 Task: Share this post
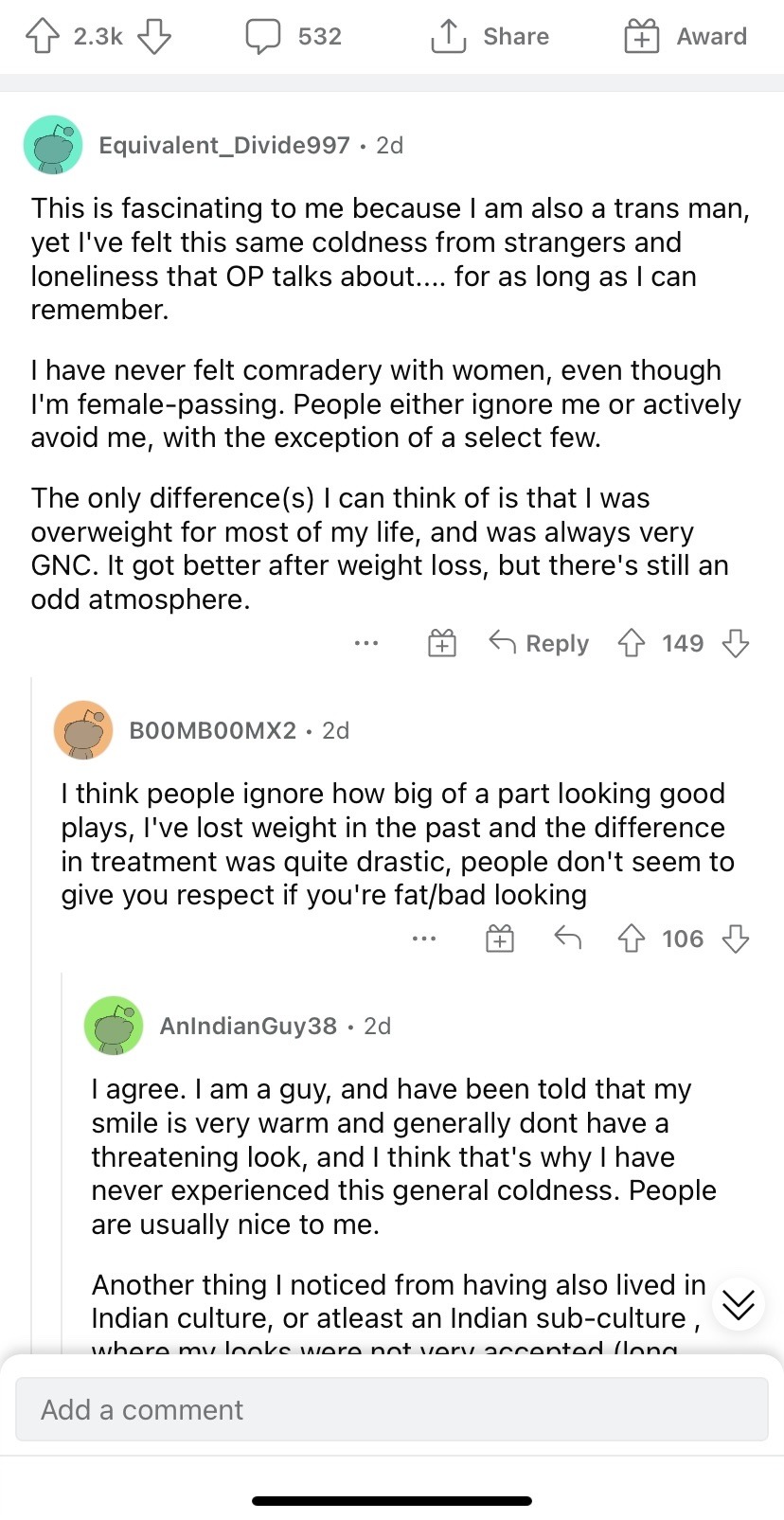(x=490, y=37)
